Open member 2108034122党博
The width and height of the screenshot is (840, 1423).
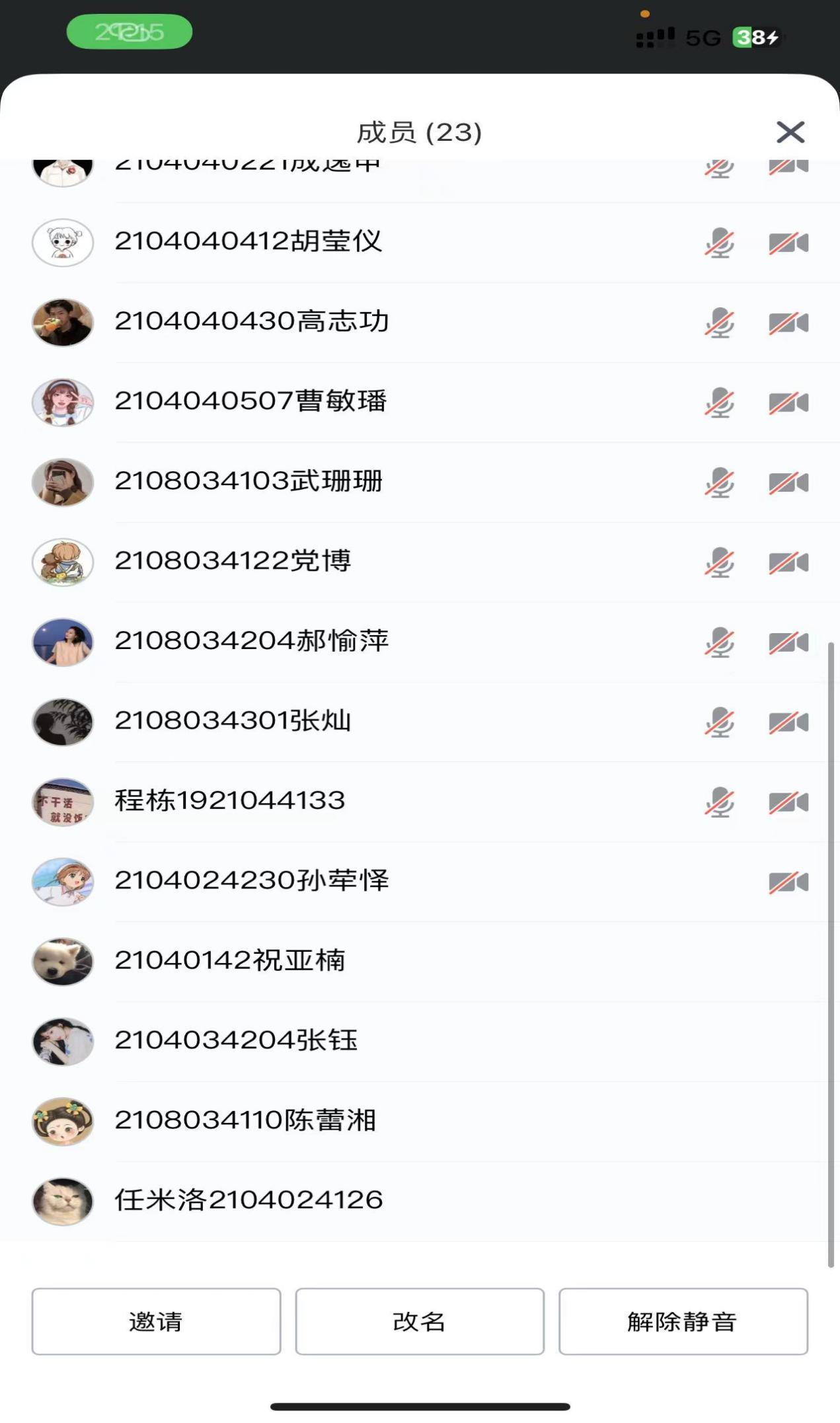click(x=233, y=562)
